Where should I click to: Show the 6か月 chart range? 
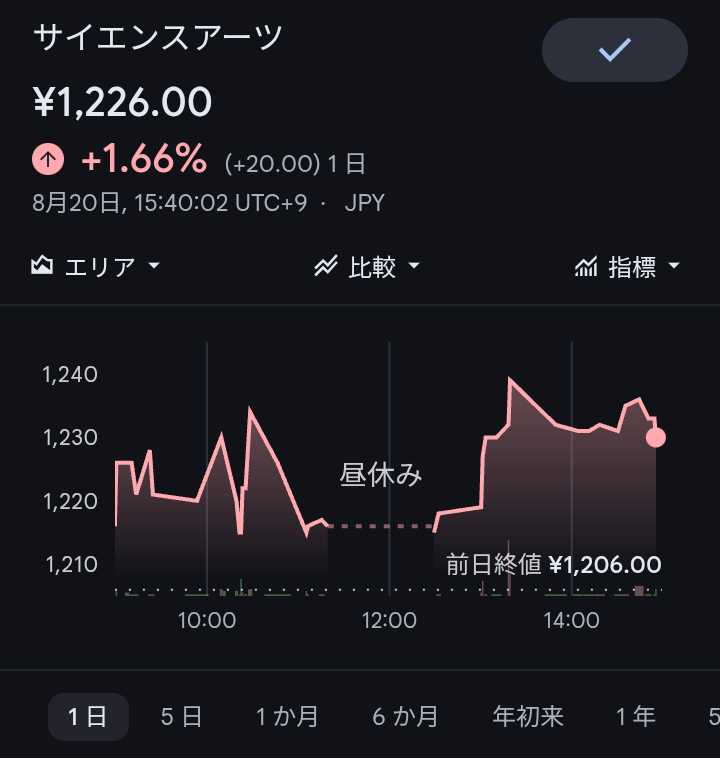[405, 716]
